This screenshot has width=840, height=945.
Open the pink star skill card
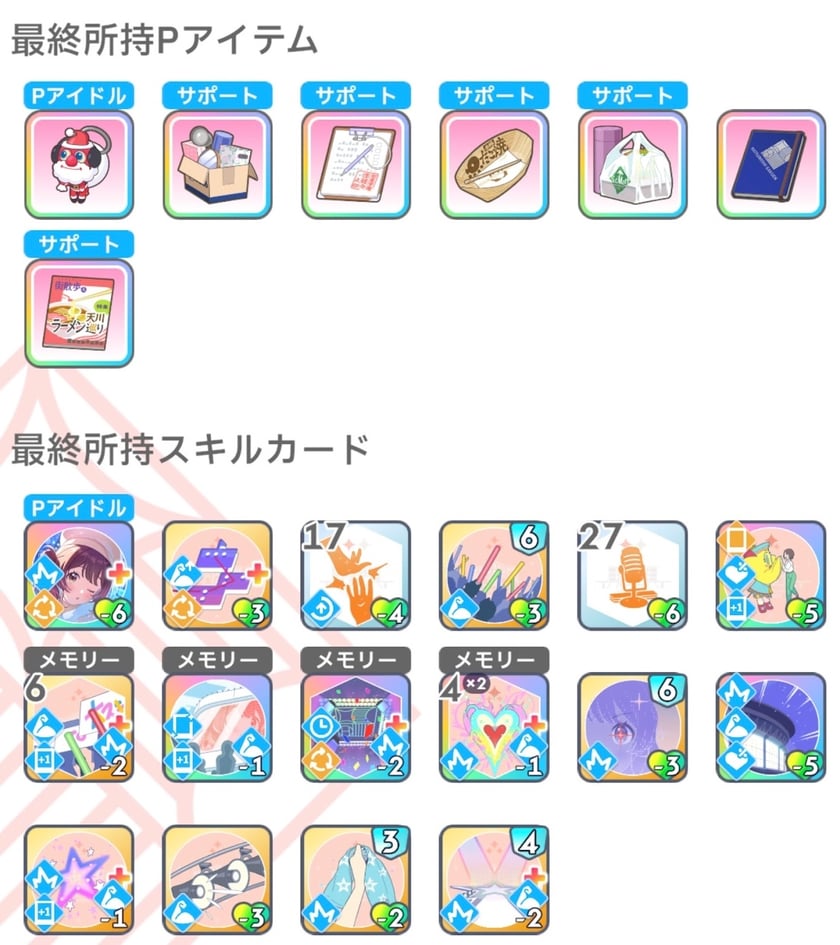point(79,880)
